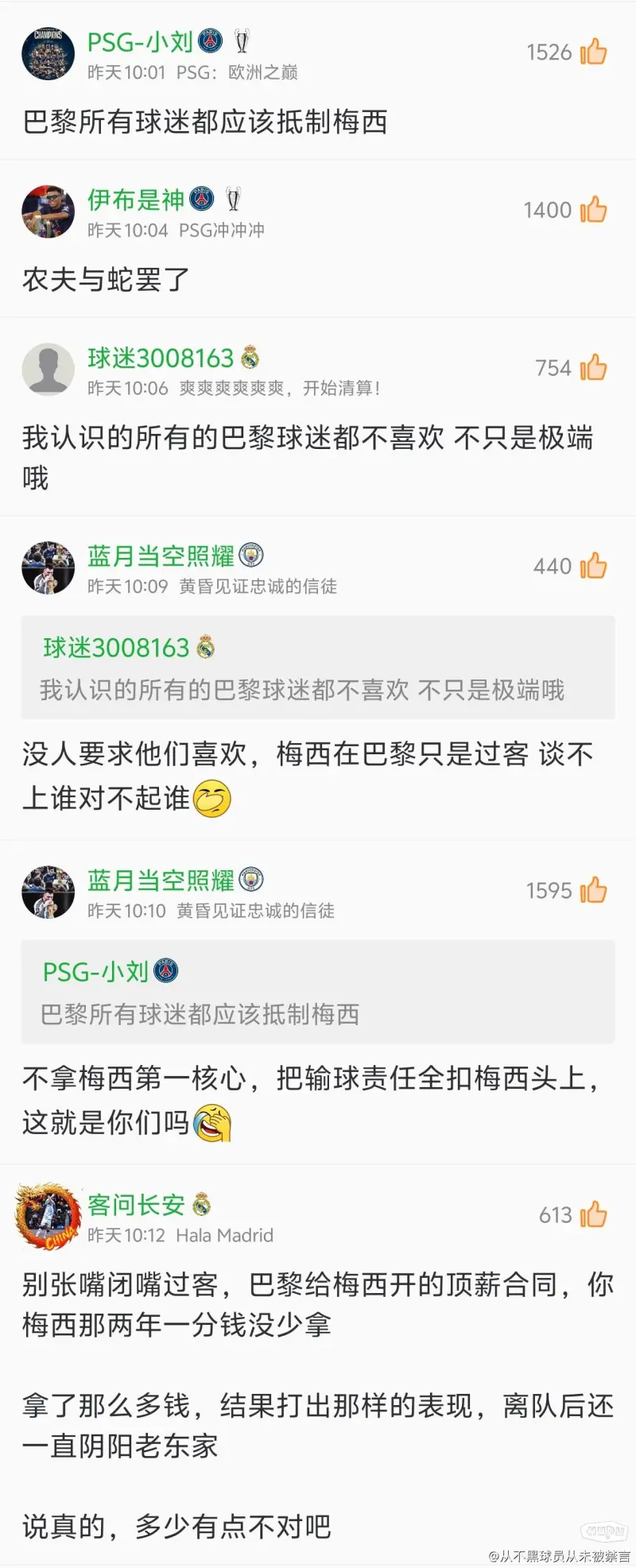Like 球迷3008163's comment with 754 likes
This screenshot has width=636, height=1568.
tap(593, 369)
